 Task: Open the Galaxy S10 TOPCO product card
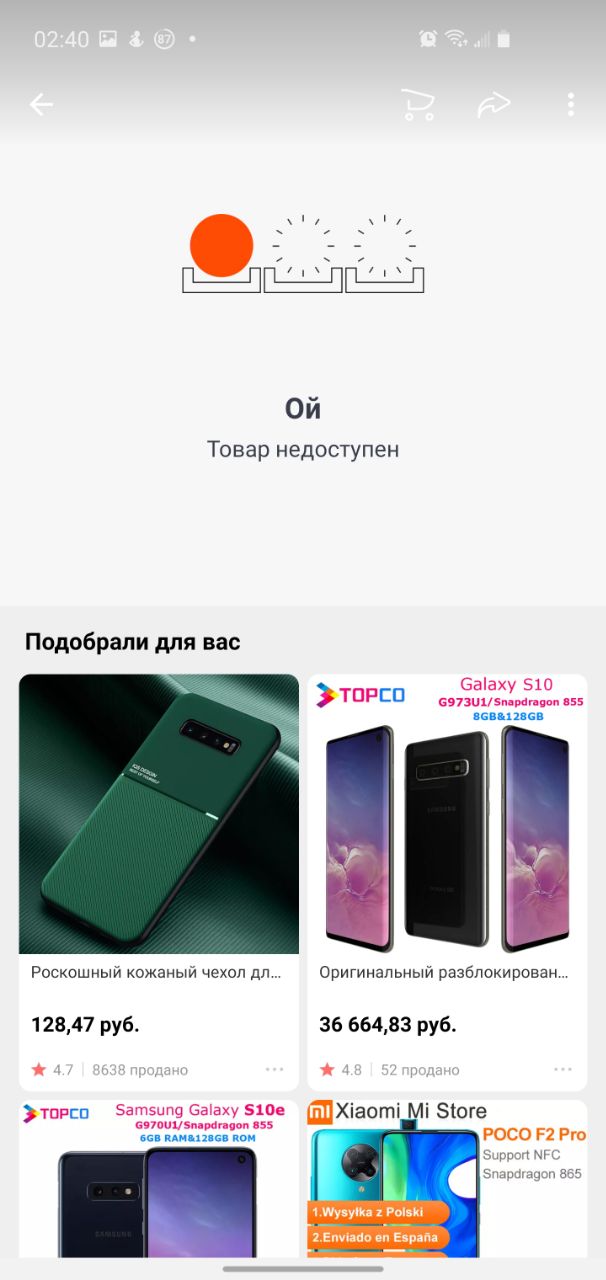click(447, 814)
